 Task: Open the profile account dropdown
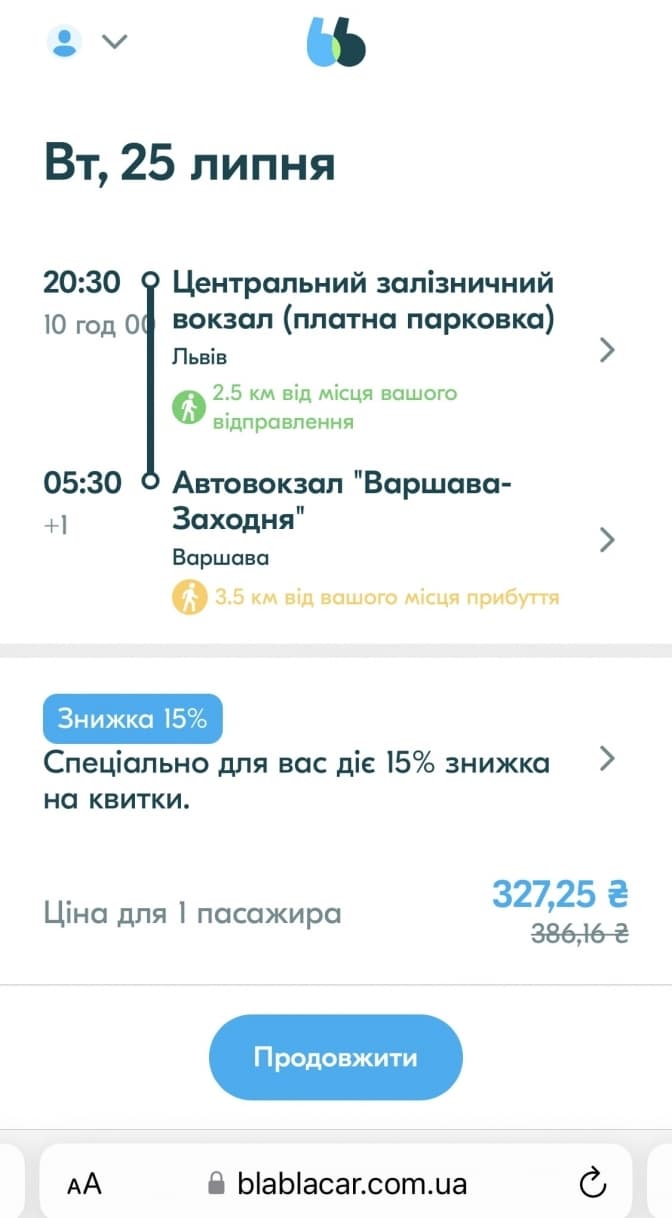[88, 41]
